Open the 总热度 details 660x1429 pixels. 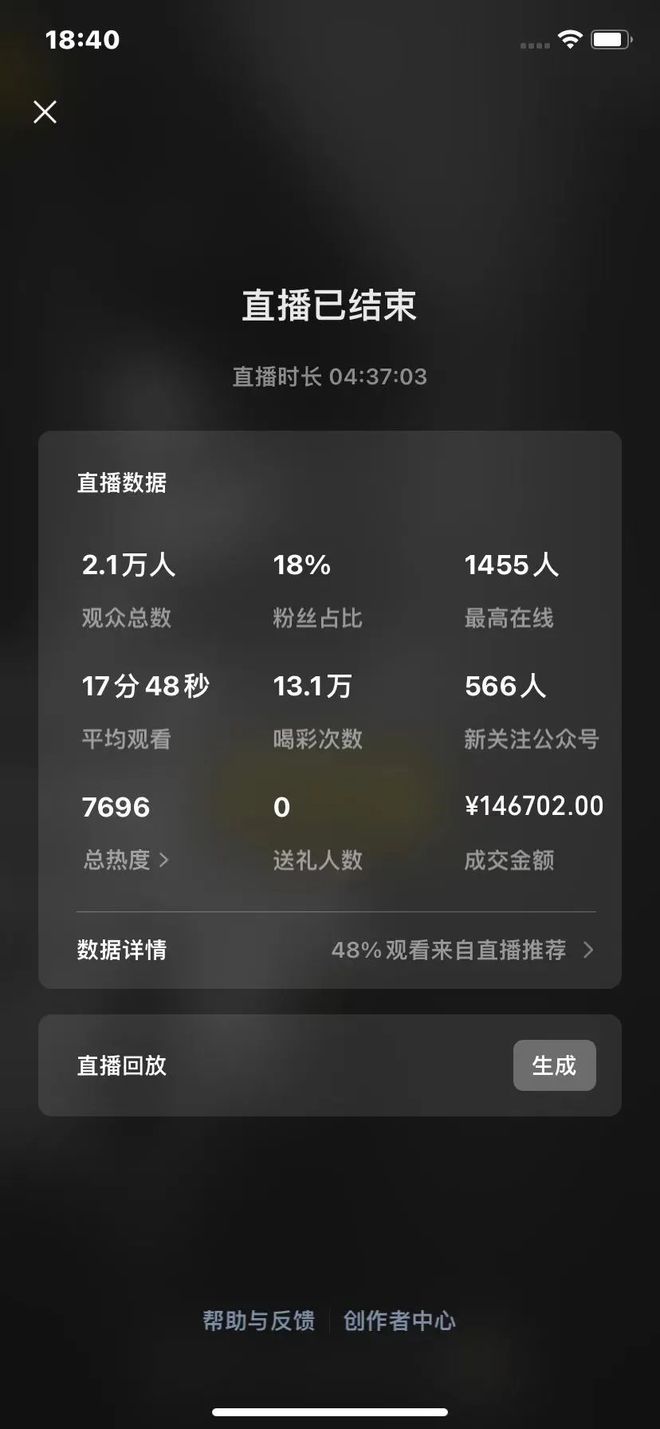pos(126,860)
